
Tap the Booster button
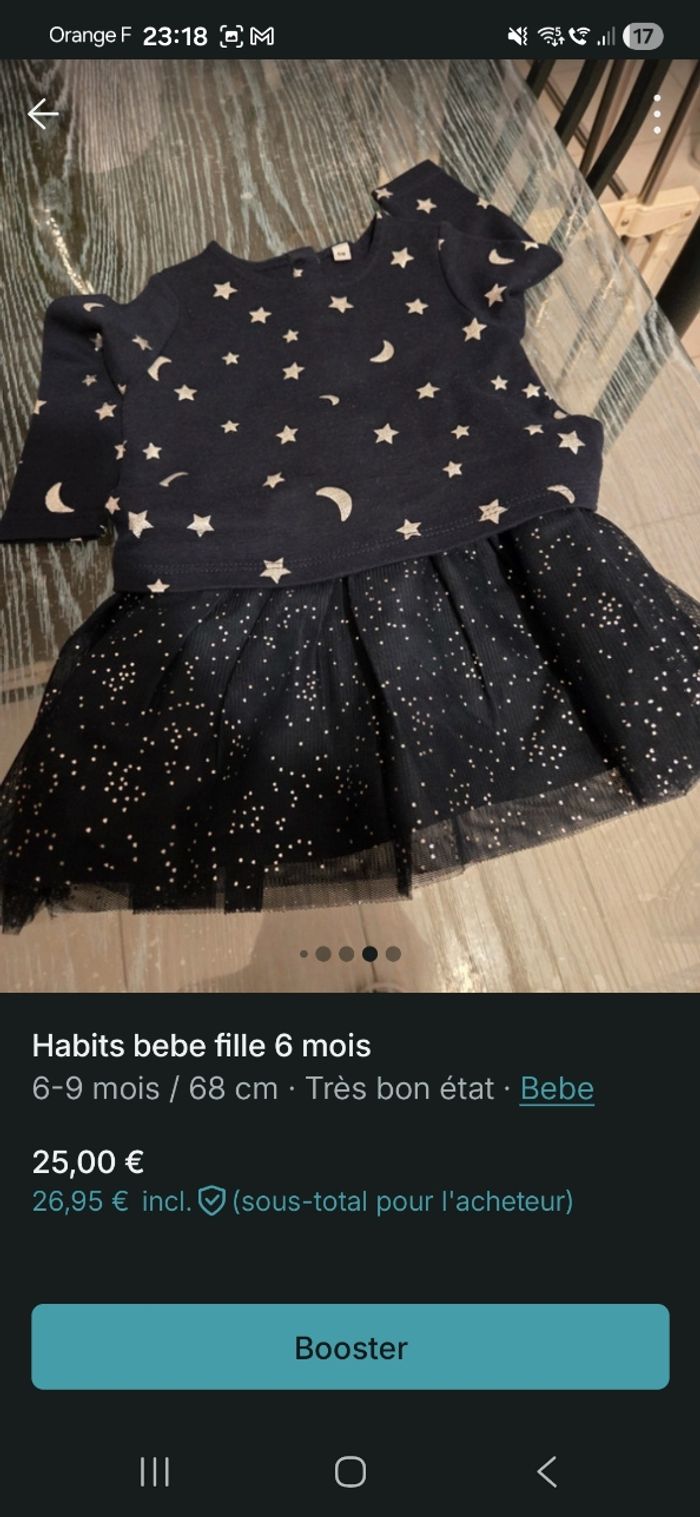click(x=350, y=1346)
